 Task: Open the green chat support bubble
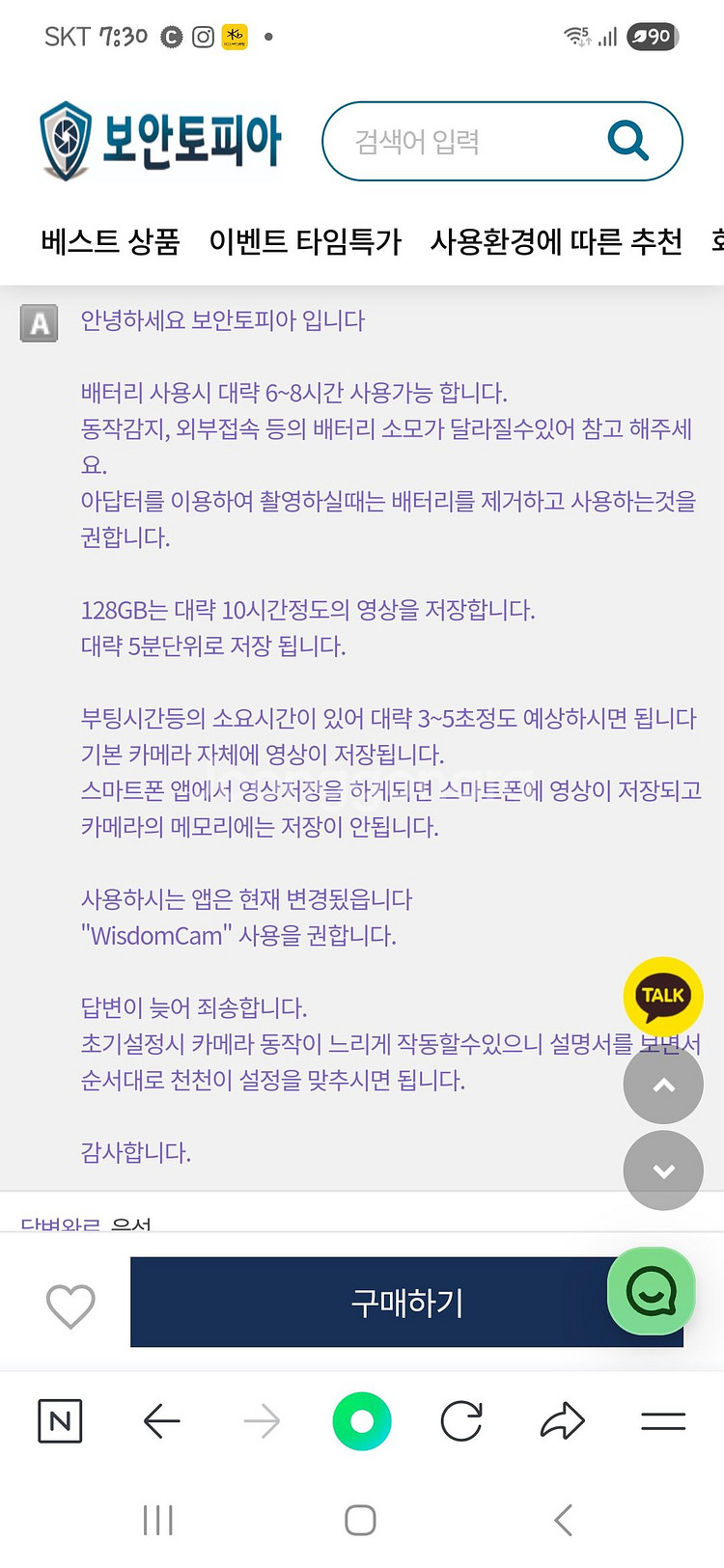[x=651, y=1291]
